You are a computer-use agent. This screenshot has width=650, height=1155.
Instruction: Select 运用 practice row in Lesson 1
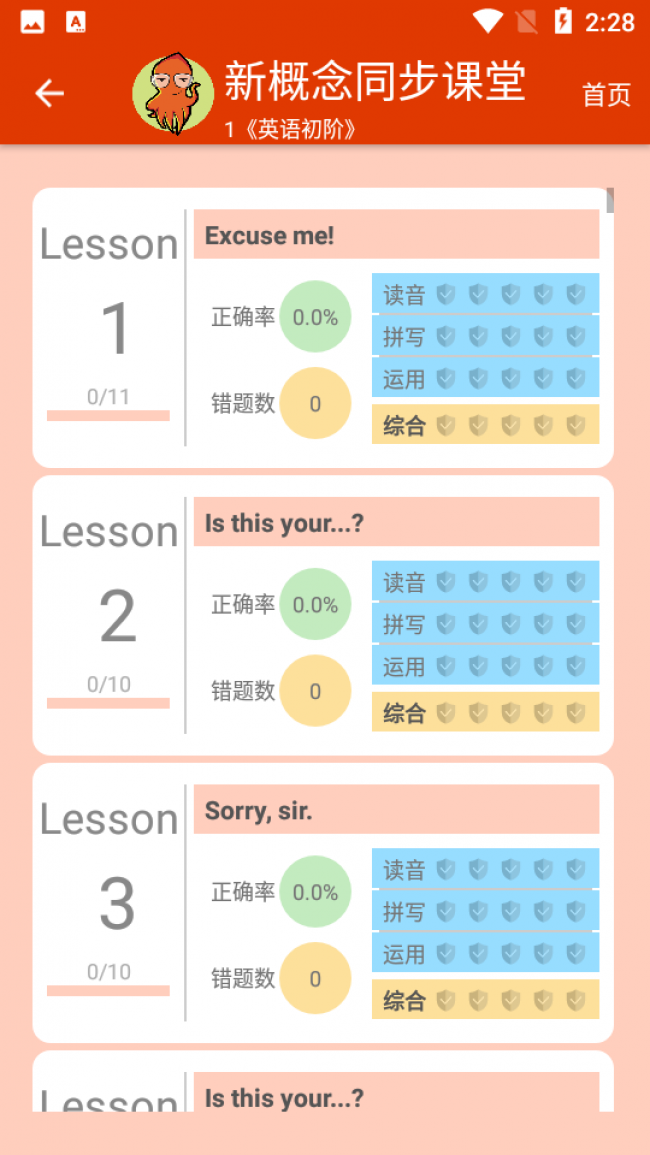tap(485, 379)
